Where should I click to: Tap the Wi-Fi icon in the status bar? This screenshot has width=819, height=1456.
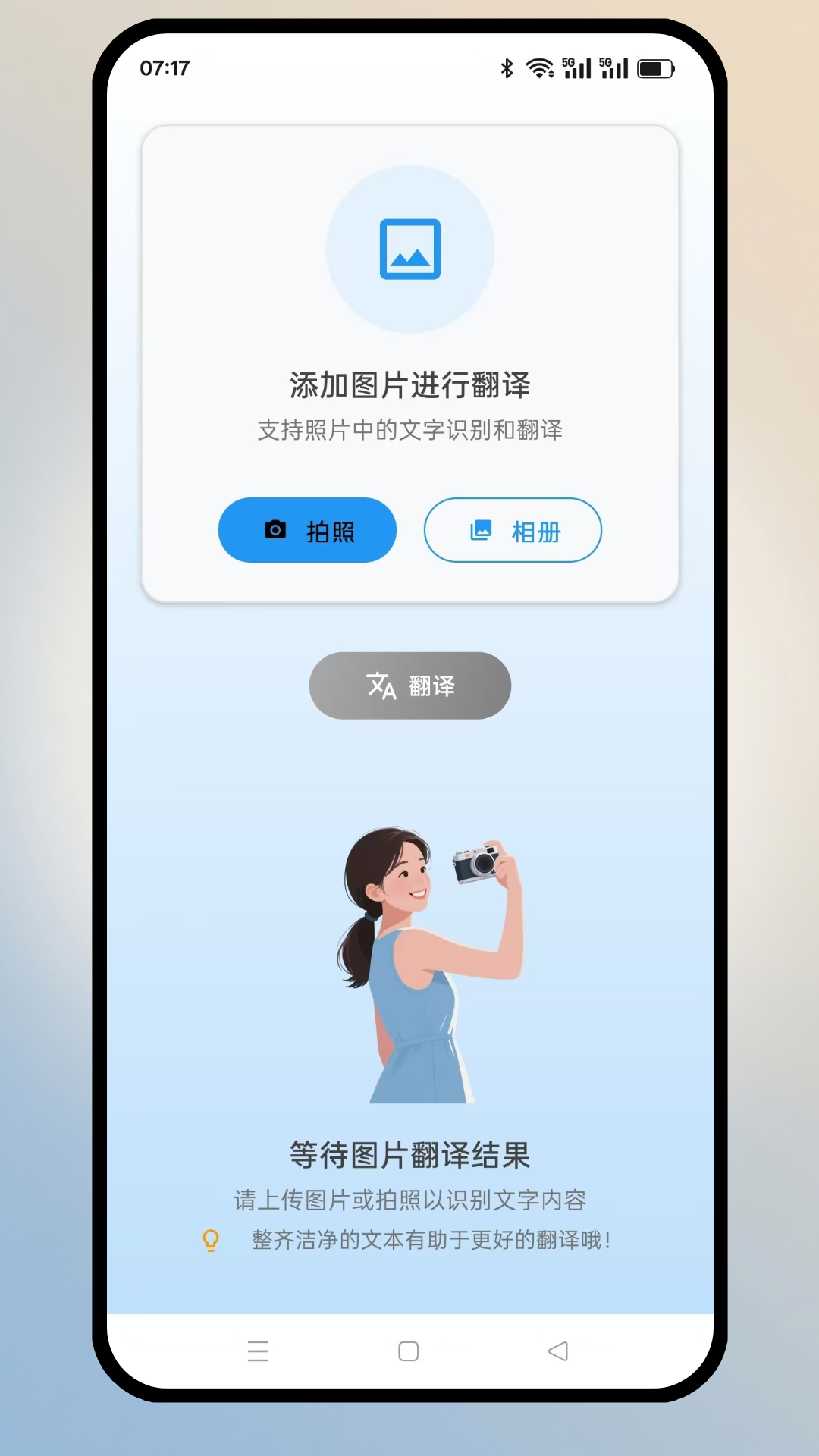pyautogui.click(x=540, y=67)
